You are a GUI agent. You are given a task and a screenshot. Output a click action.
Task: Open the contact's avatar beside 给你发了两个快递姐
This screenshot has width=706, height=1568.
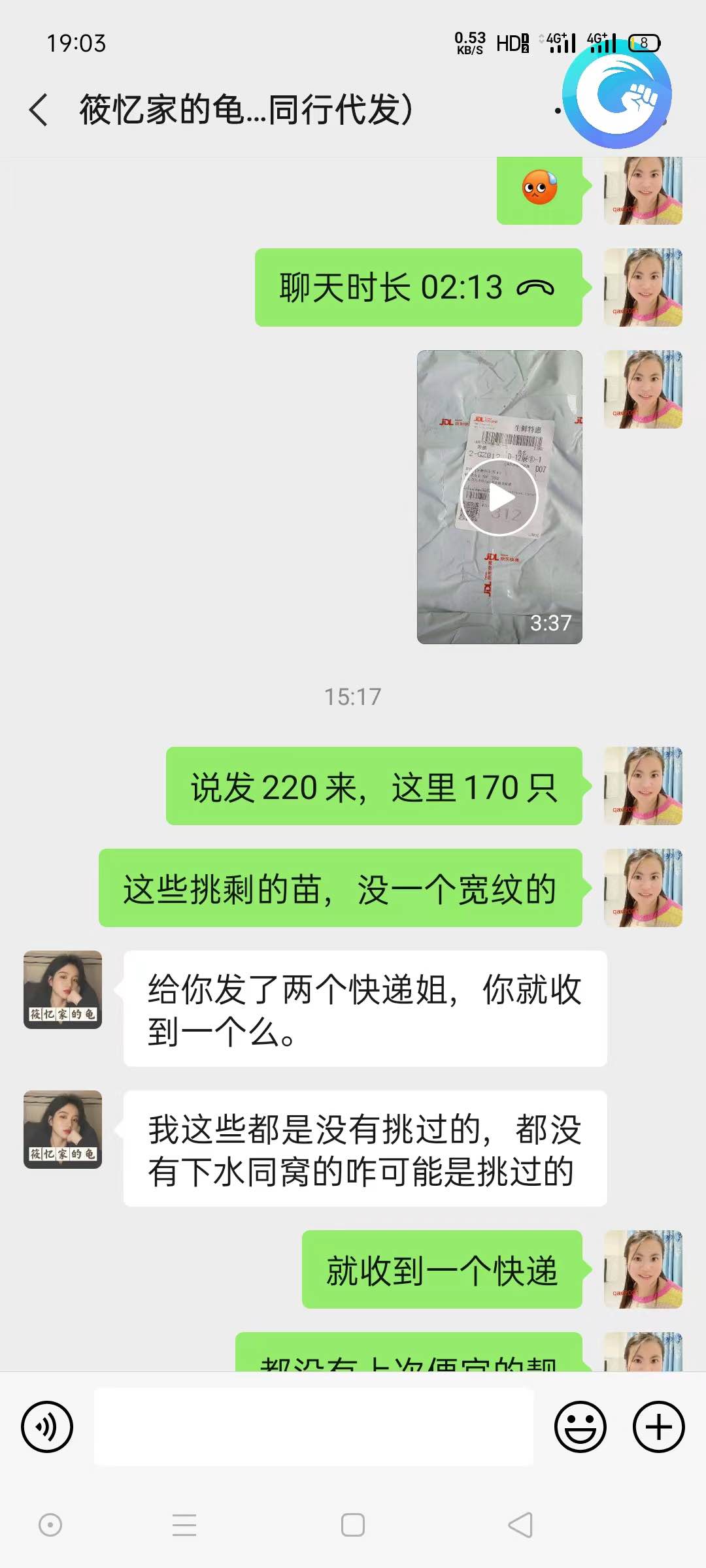point(63,989)
